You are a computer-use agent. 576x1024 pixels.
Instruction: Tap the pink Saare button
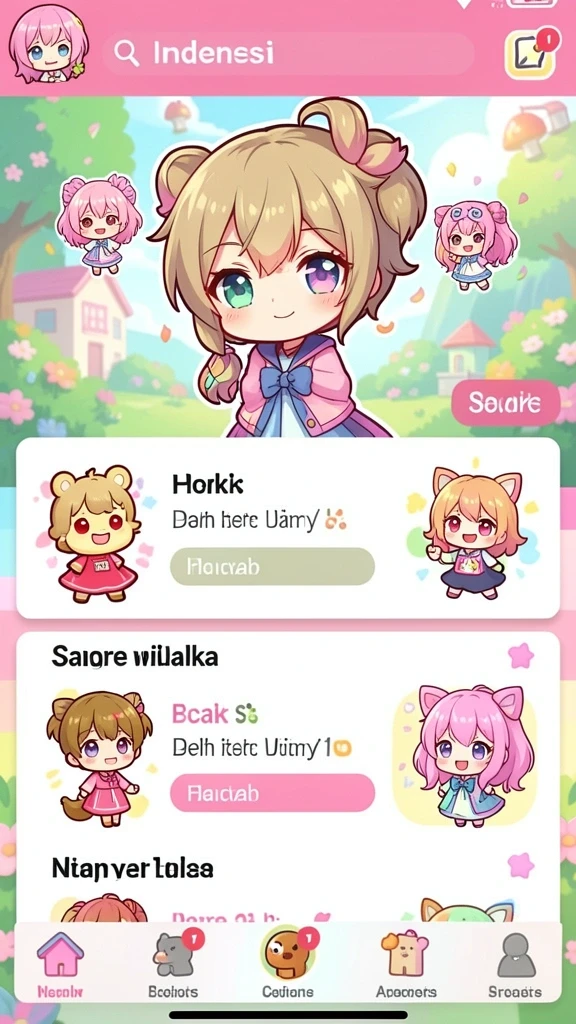505,404
